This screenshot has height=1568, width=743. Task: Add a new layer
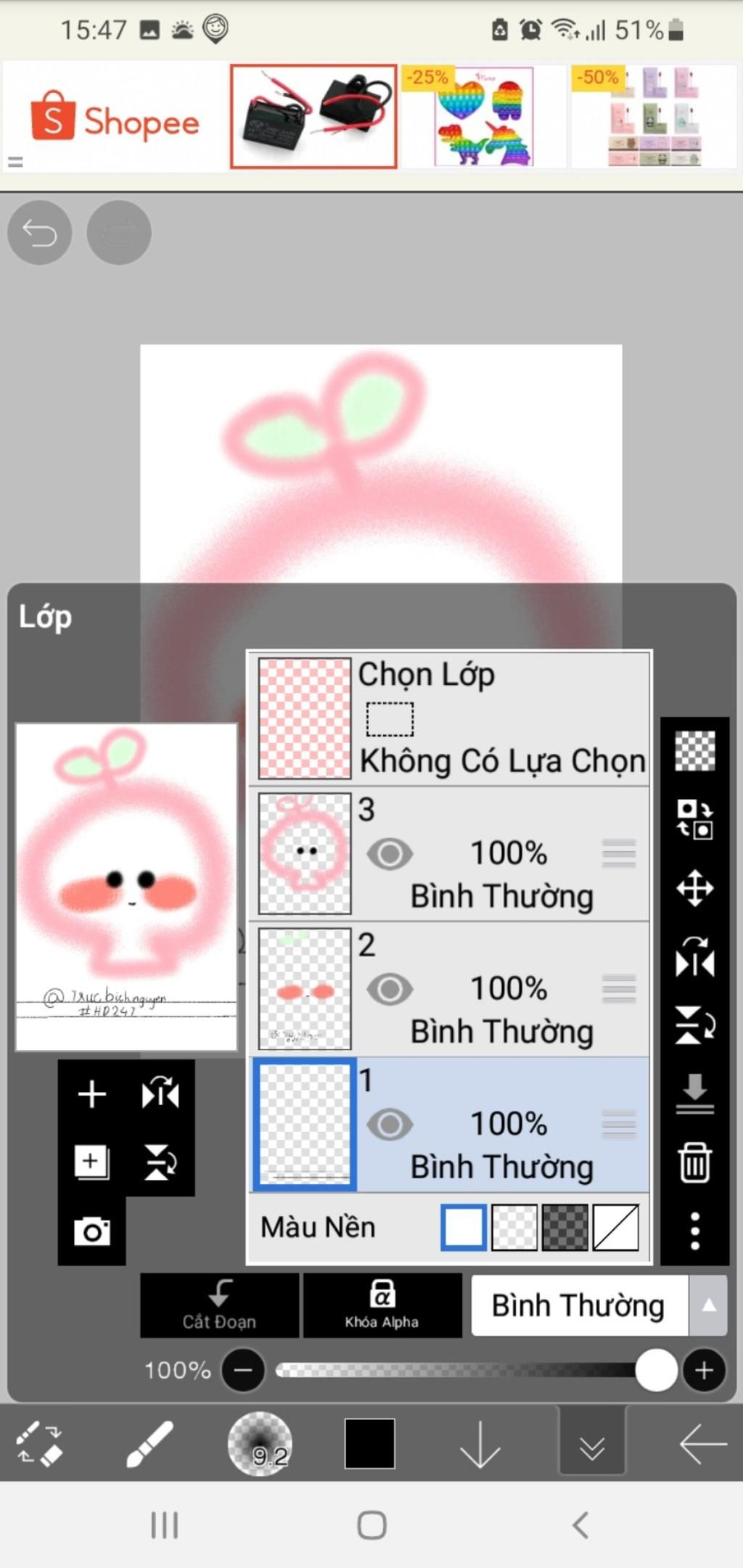pyautogui.click(x=92, y=1093)
